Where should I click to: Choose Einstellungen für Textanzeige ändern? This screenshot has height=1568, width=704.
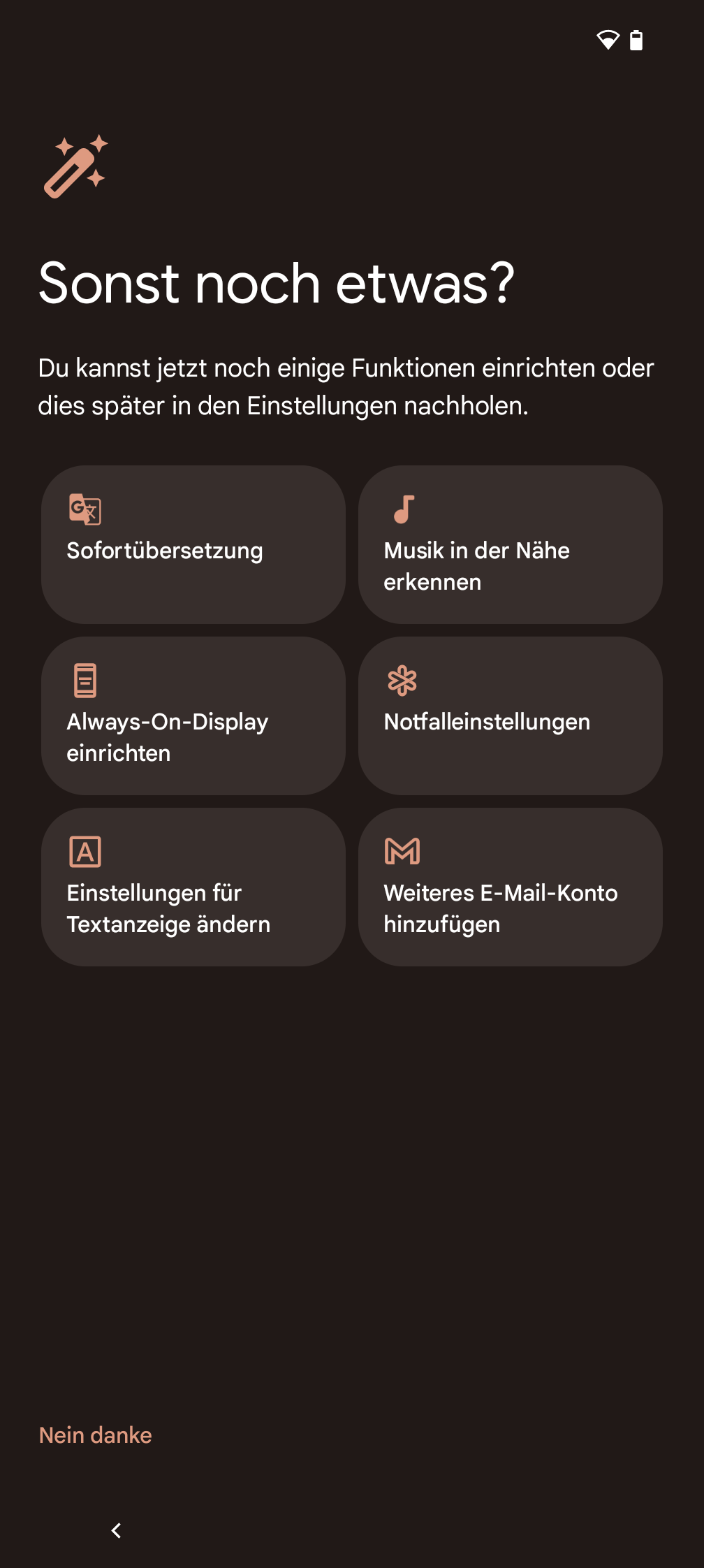click(193, 887)
